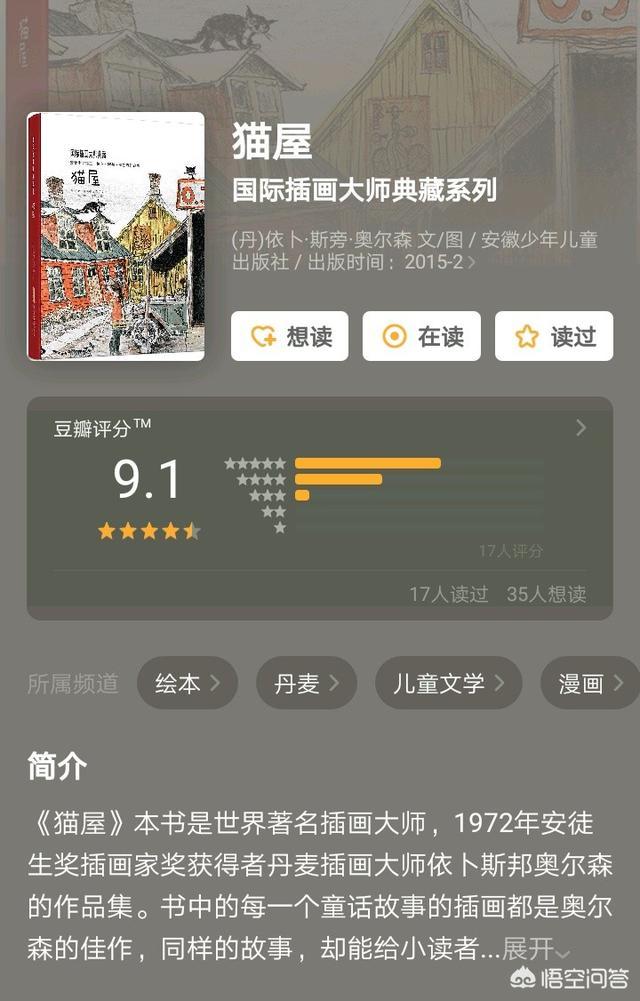Viewport: 640px width, 1001px height.
Task: Open the author and publisher details chevron
Action: click(x=472, y=264)
